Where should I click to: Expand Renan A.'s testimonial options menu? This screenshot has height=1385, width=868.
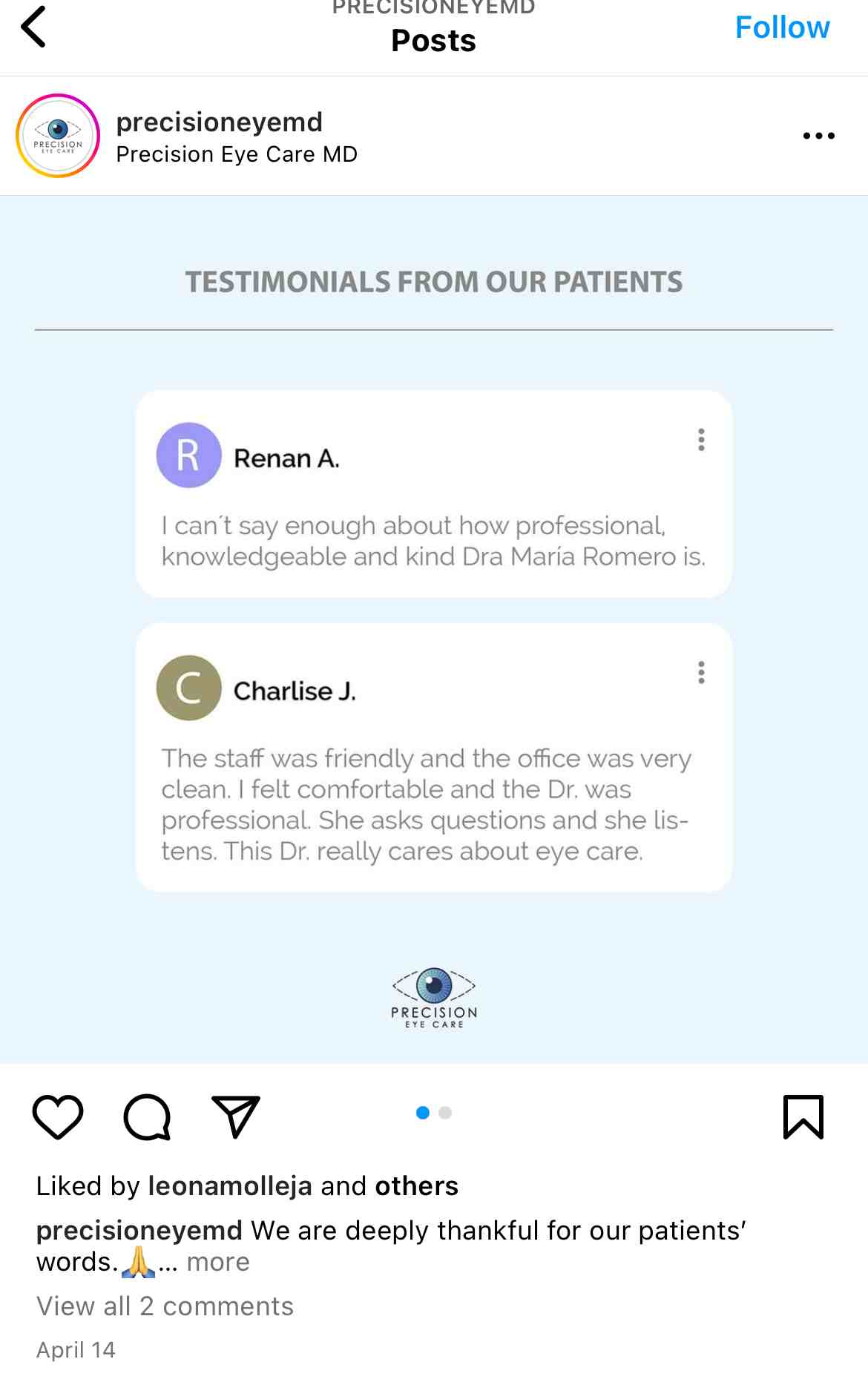700,440
